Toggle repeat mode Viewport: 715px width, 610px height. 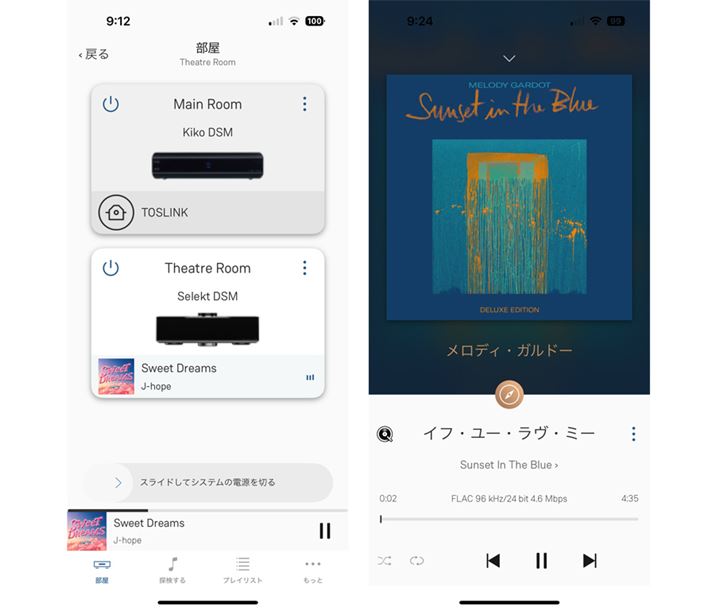[x=417, y=561]
